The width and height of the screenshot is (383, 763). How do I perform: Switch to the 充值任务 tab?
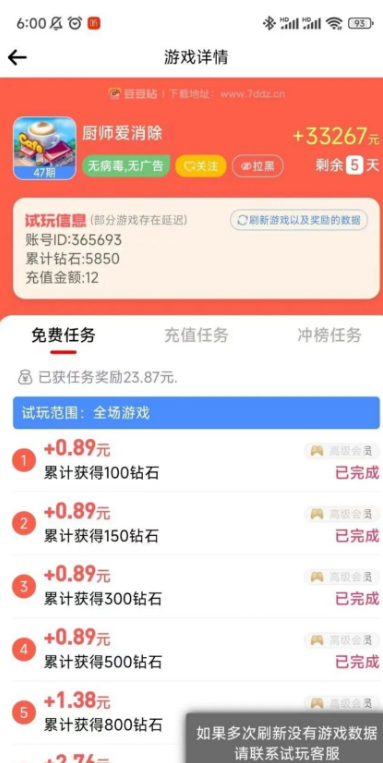196,335
